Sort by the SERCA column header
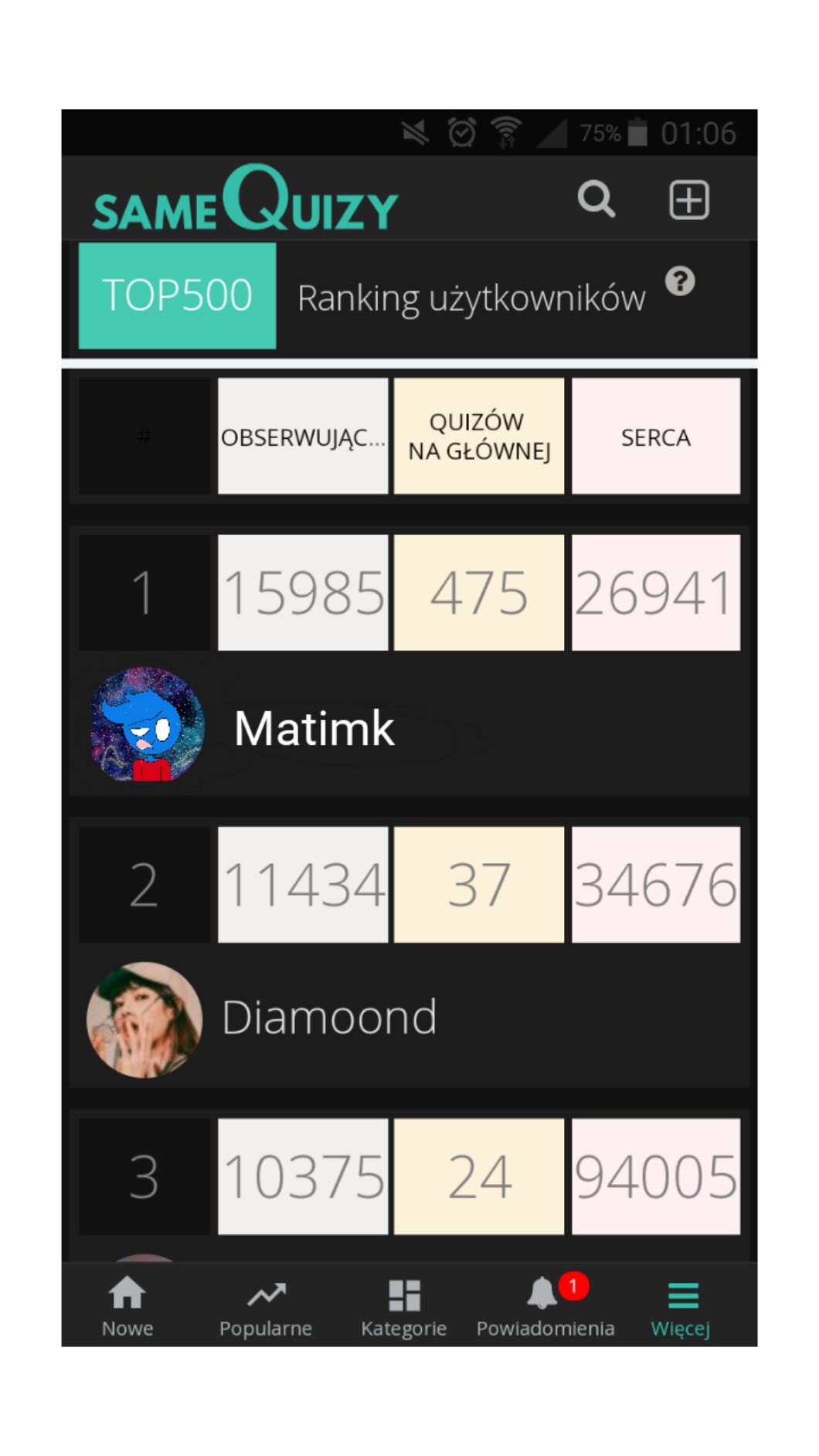This screenshot has height=1456, width=819. (656, 436)
